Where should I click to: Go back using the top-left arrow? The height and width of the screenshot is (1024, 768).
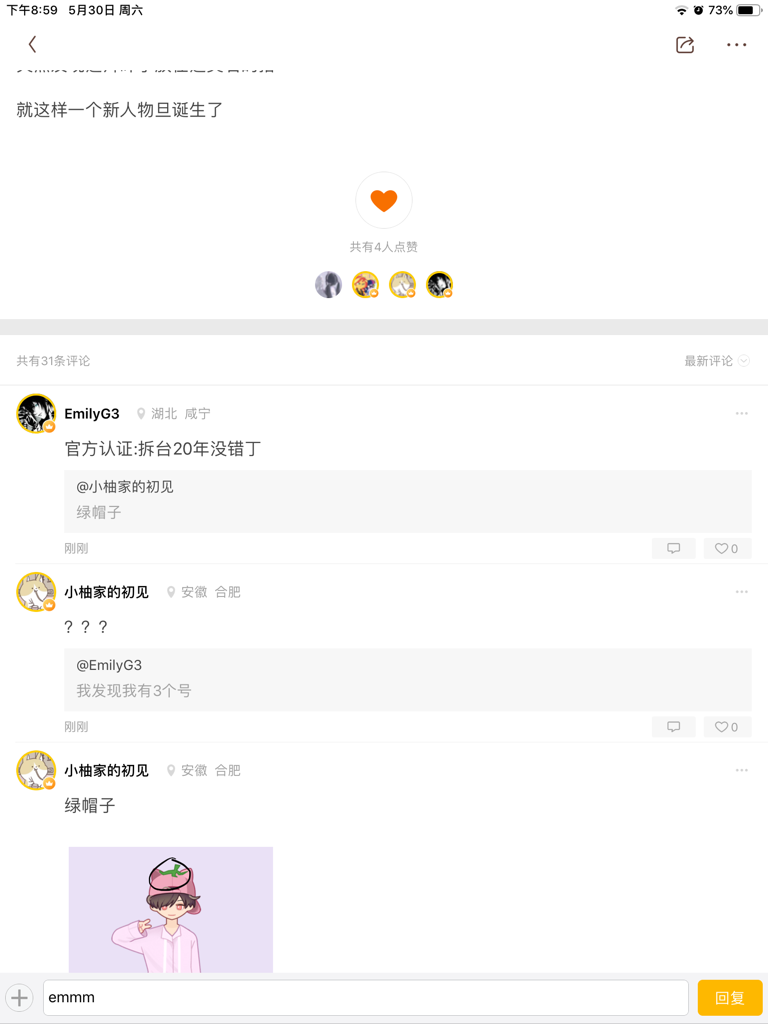click(32, 44)
